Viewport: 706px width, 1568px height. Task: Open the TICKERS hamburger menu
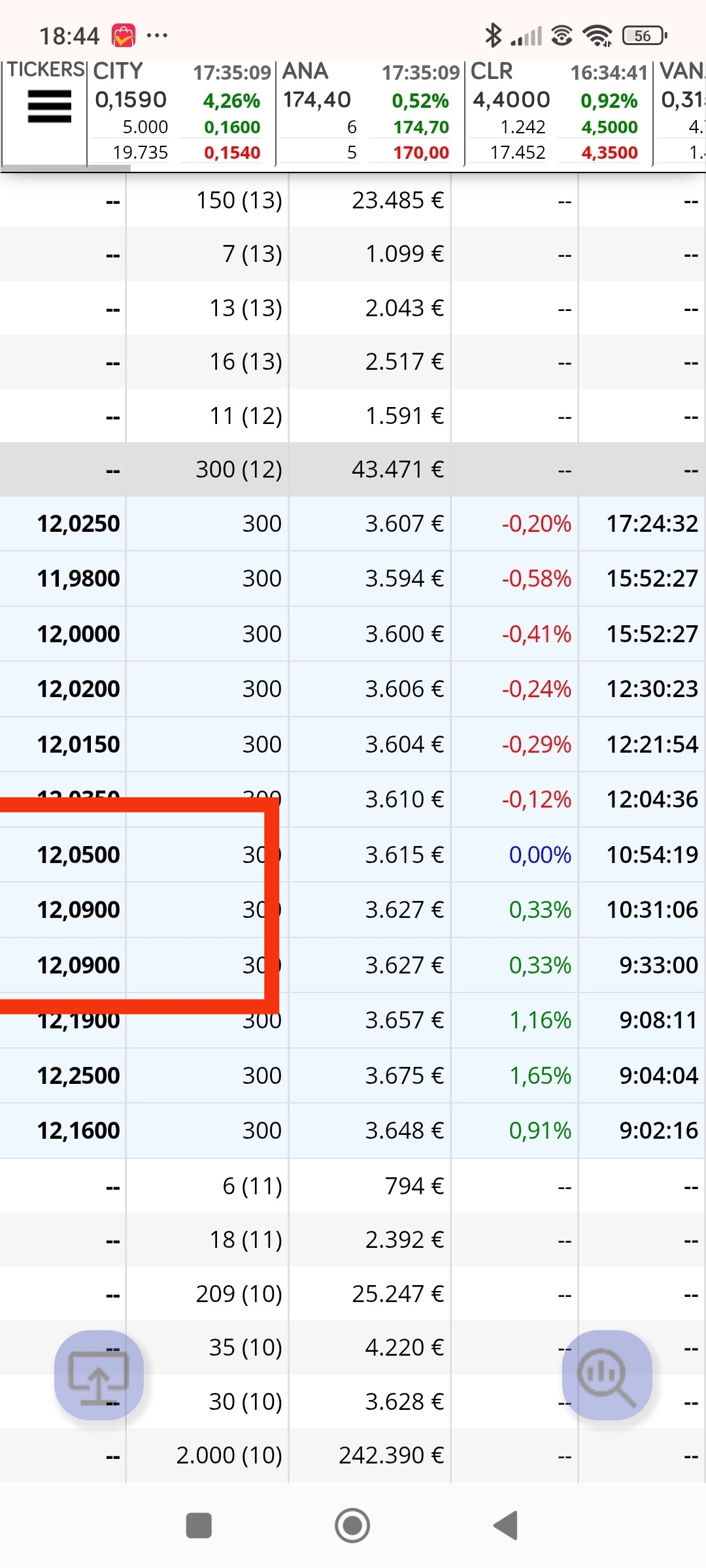(x=49, y=106)
